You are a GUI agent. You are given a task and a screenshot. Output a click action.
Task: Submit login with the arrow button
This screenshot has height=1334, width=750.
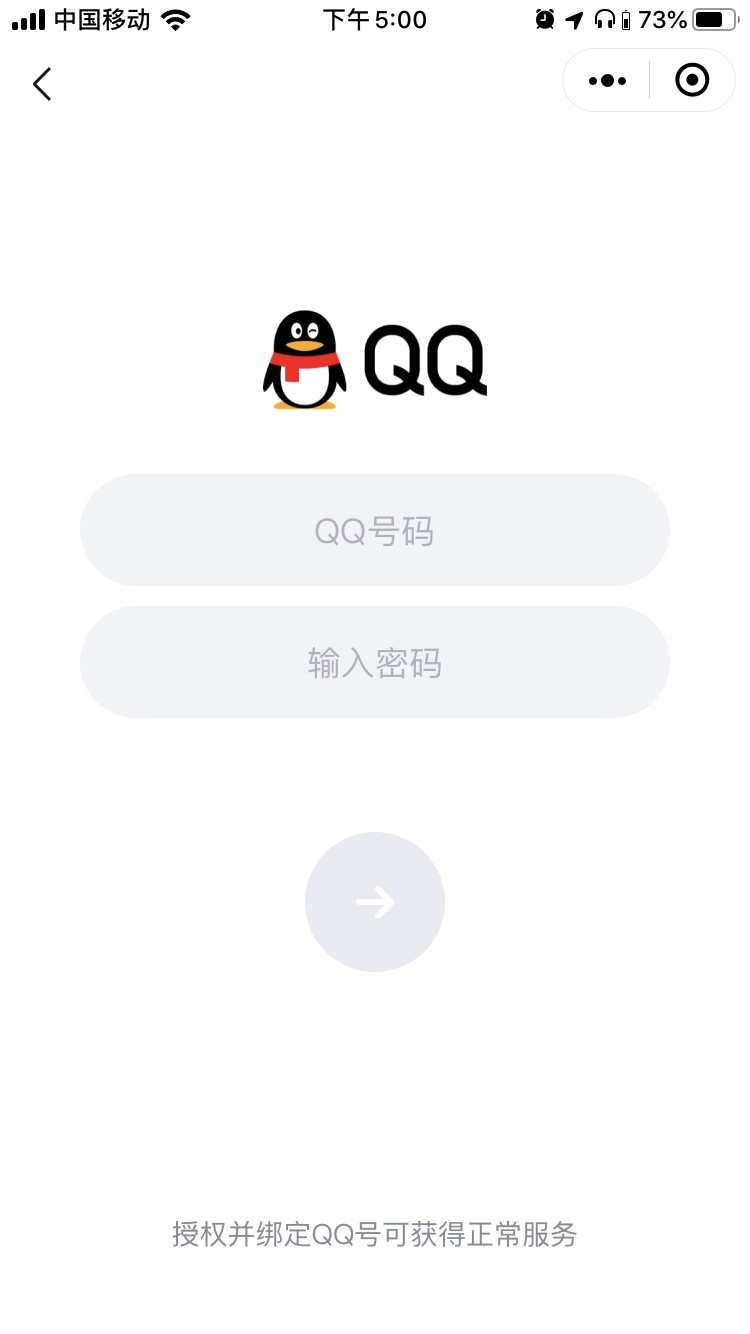[x=375, y=902]
